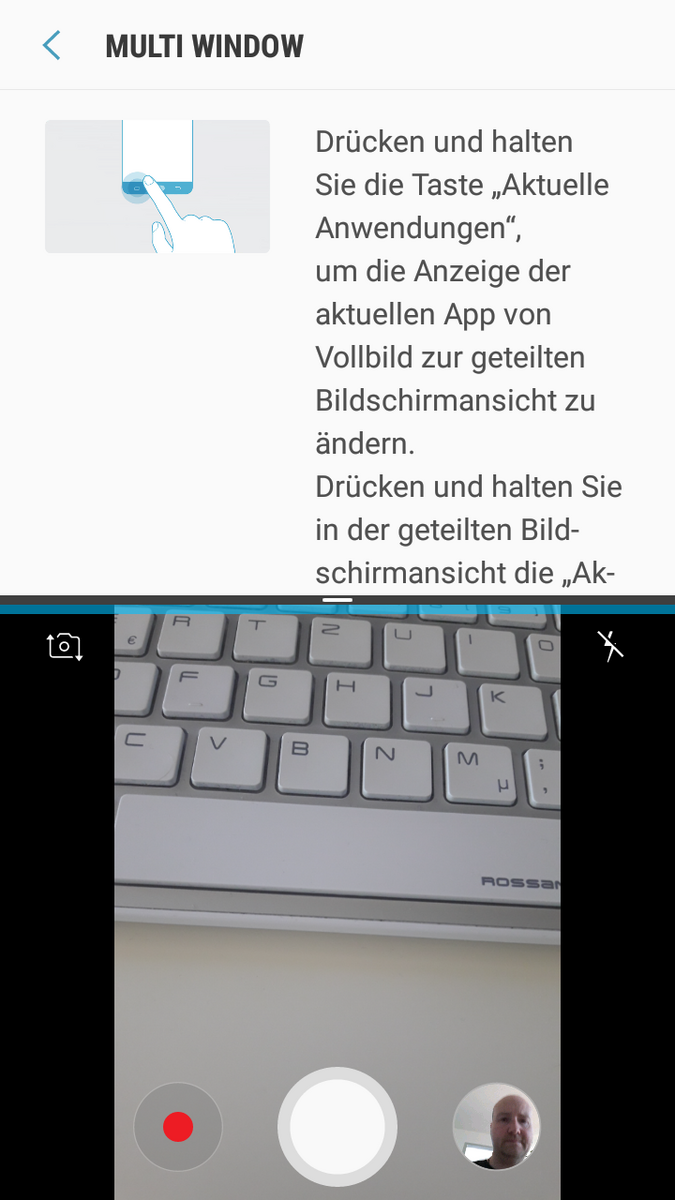Open the last captured photo thumbnail
This screenshot has width=675, height=1200.
497,1127
